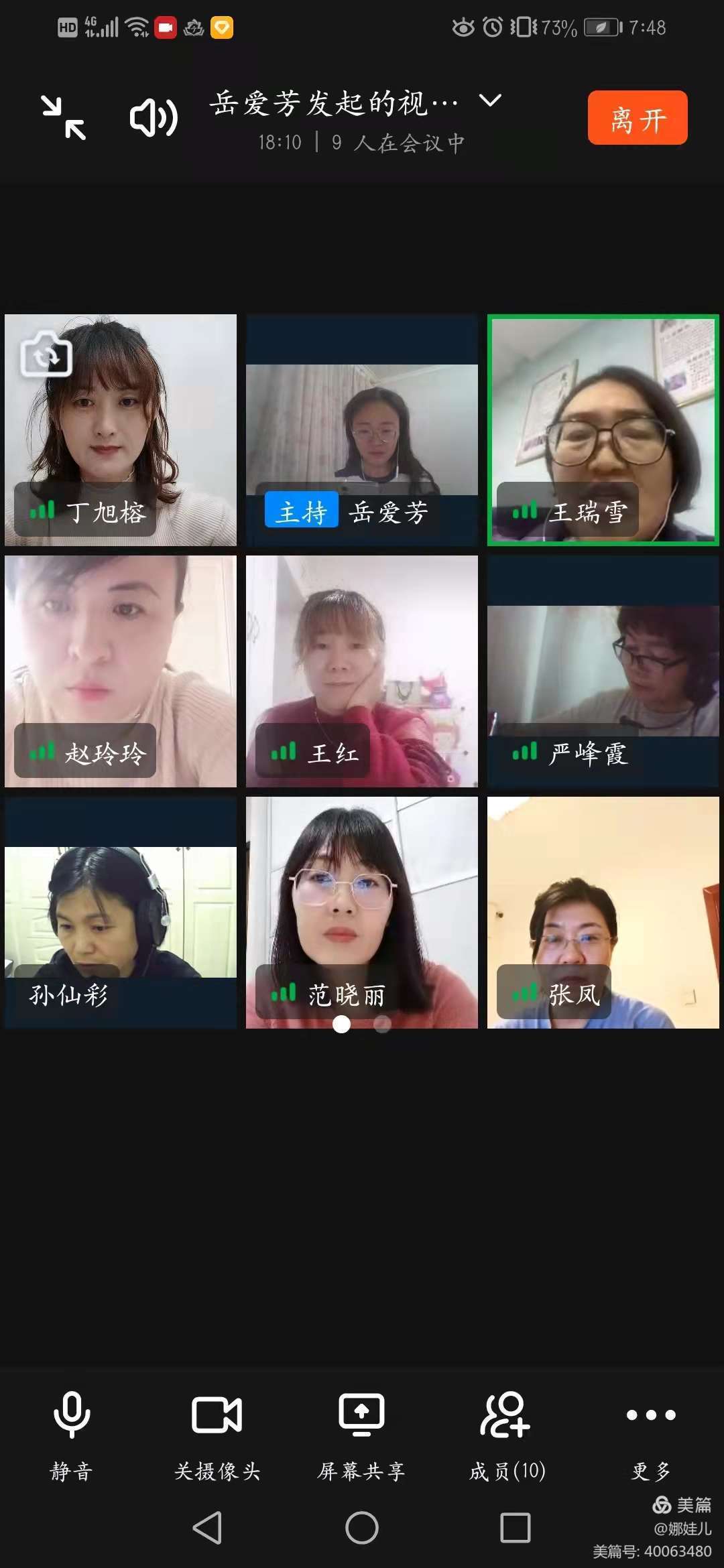
Task: Tap the 离开 button to leave
Action: pyautogui.click(x=637, y=118)
